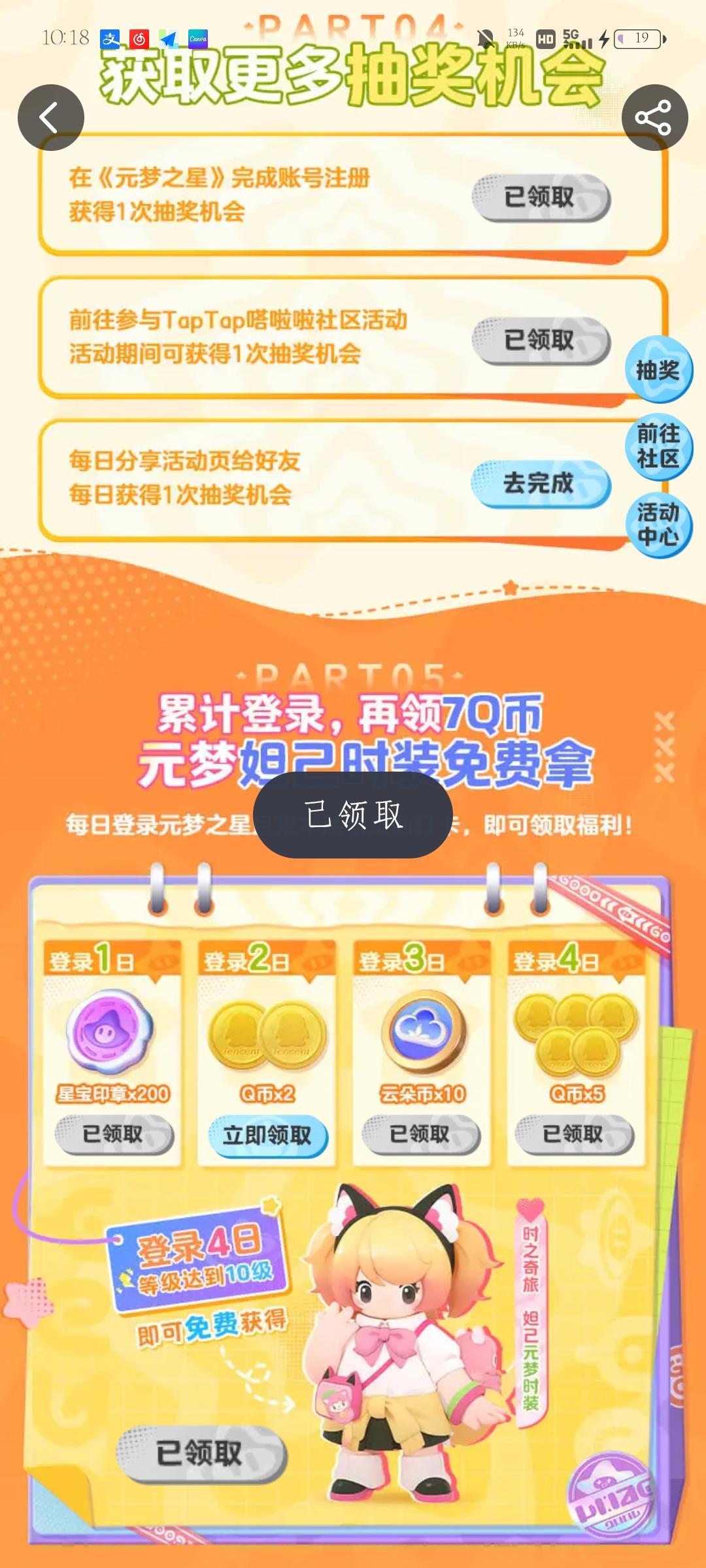Tap the battery indicator in the status bar
The height and width of the screenshot is (1568, 706).
tap(637, 39)
